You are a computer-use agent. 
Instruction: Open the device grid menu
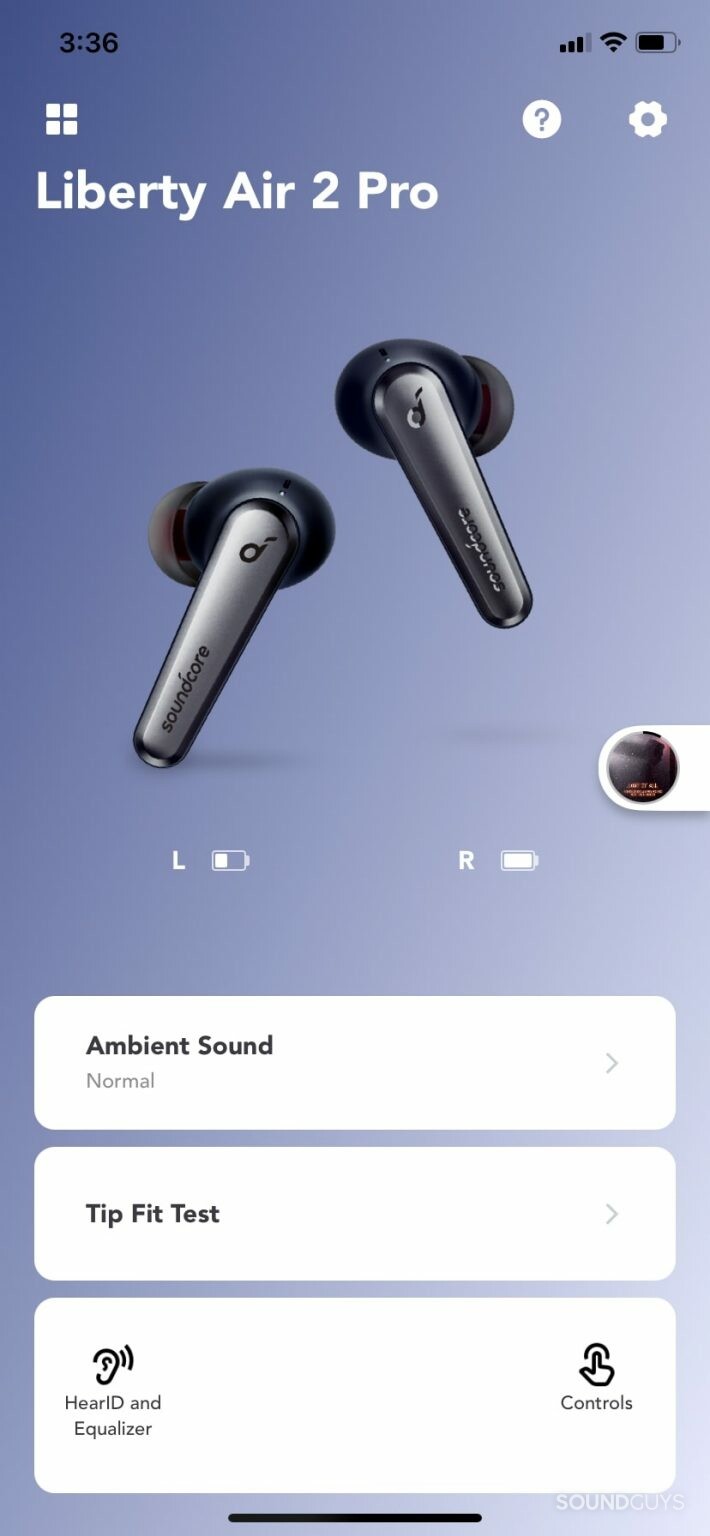coord(62,120)
